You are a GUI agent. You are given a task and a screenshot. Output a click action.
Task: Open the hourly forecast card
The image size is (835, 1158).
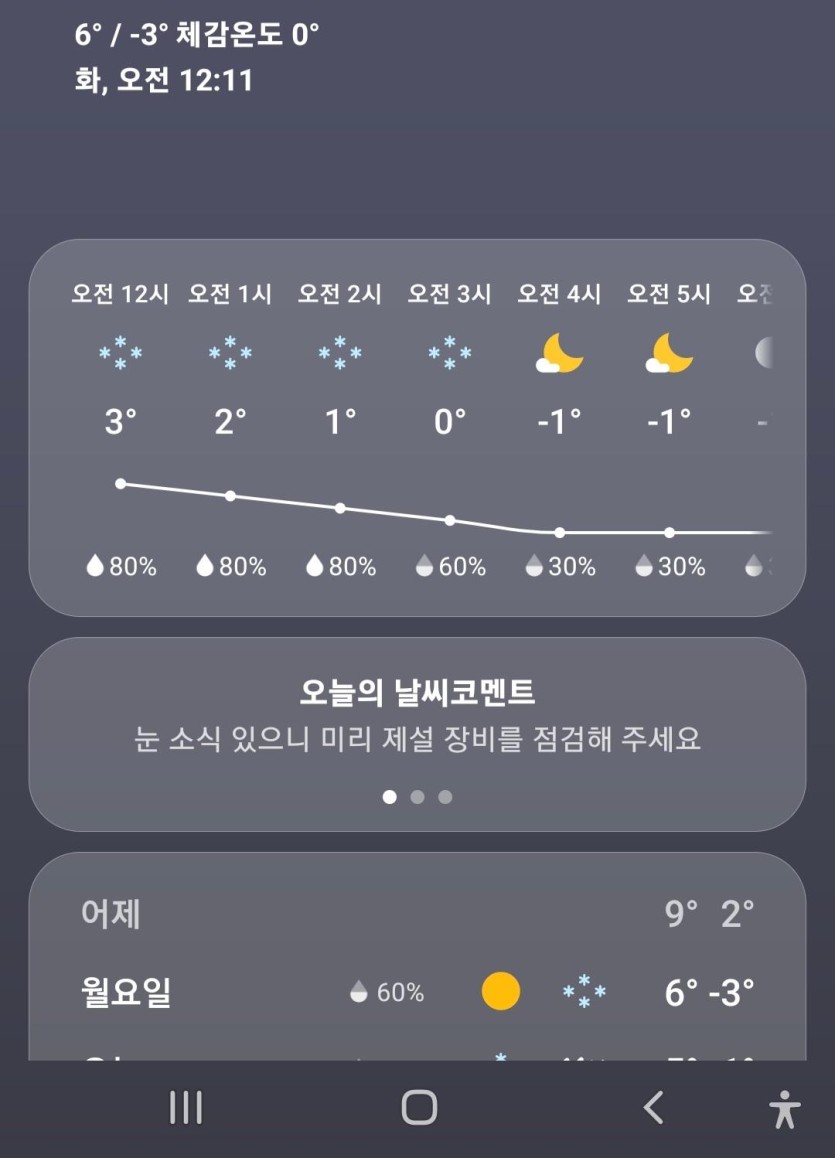(416, 428)
